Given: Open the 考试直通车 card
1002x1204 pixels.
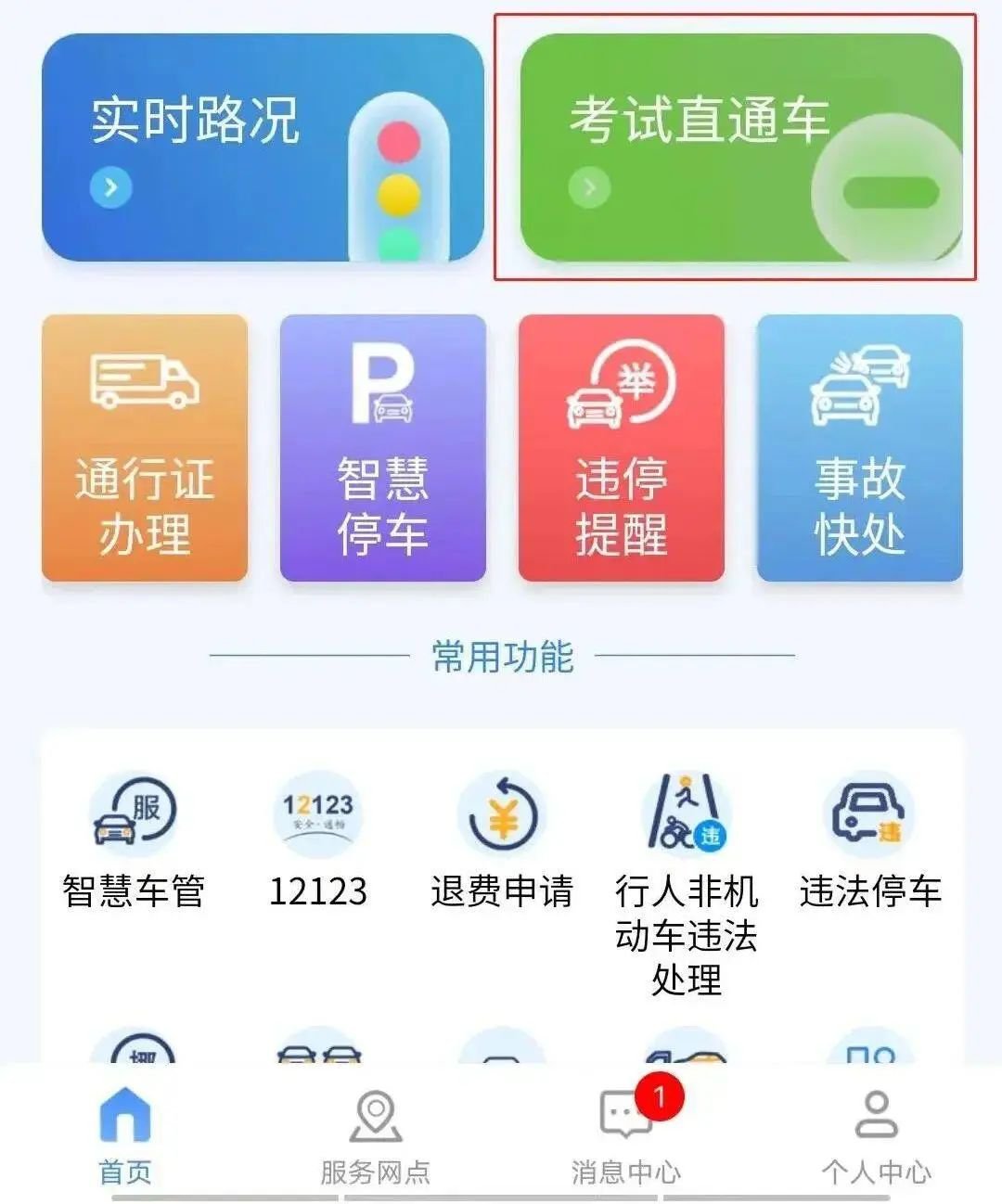Looking at the screenshot, I should coord(740,148).
